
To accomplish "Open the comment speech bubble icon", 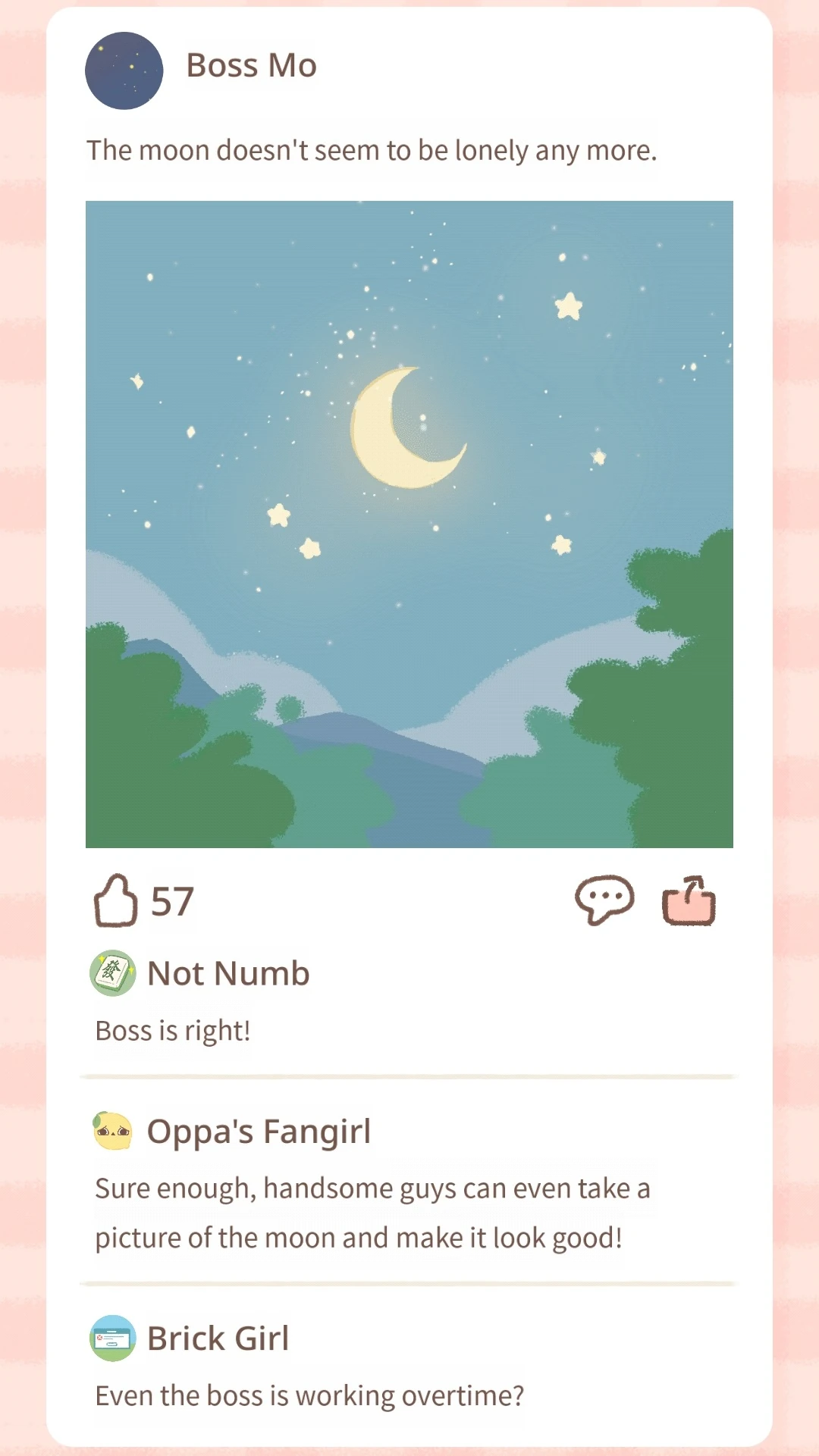I will coord(604,900).
